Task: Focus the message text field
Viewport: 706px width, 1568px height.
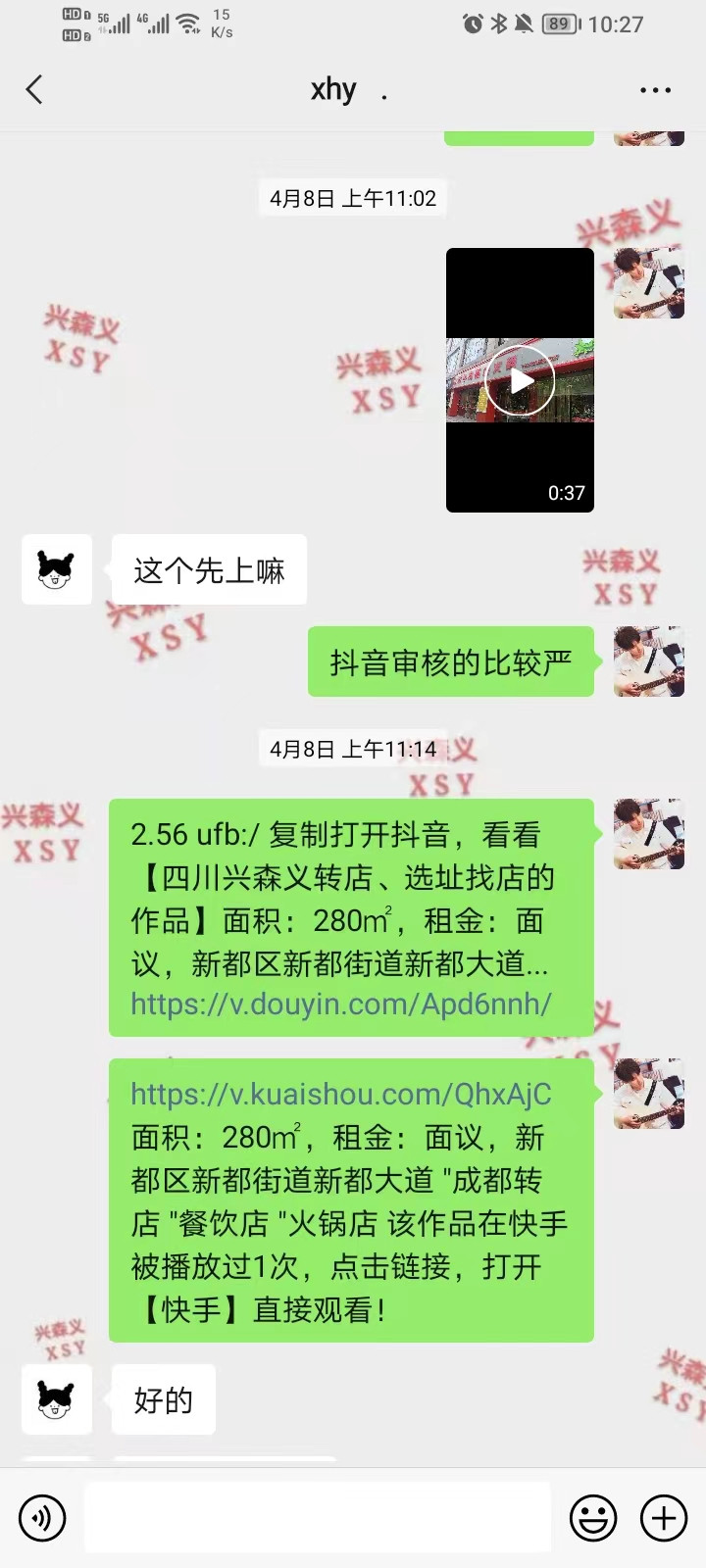Action: 317,1518
